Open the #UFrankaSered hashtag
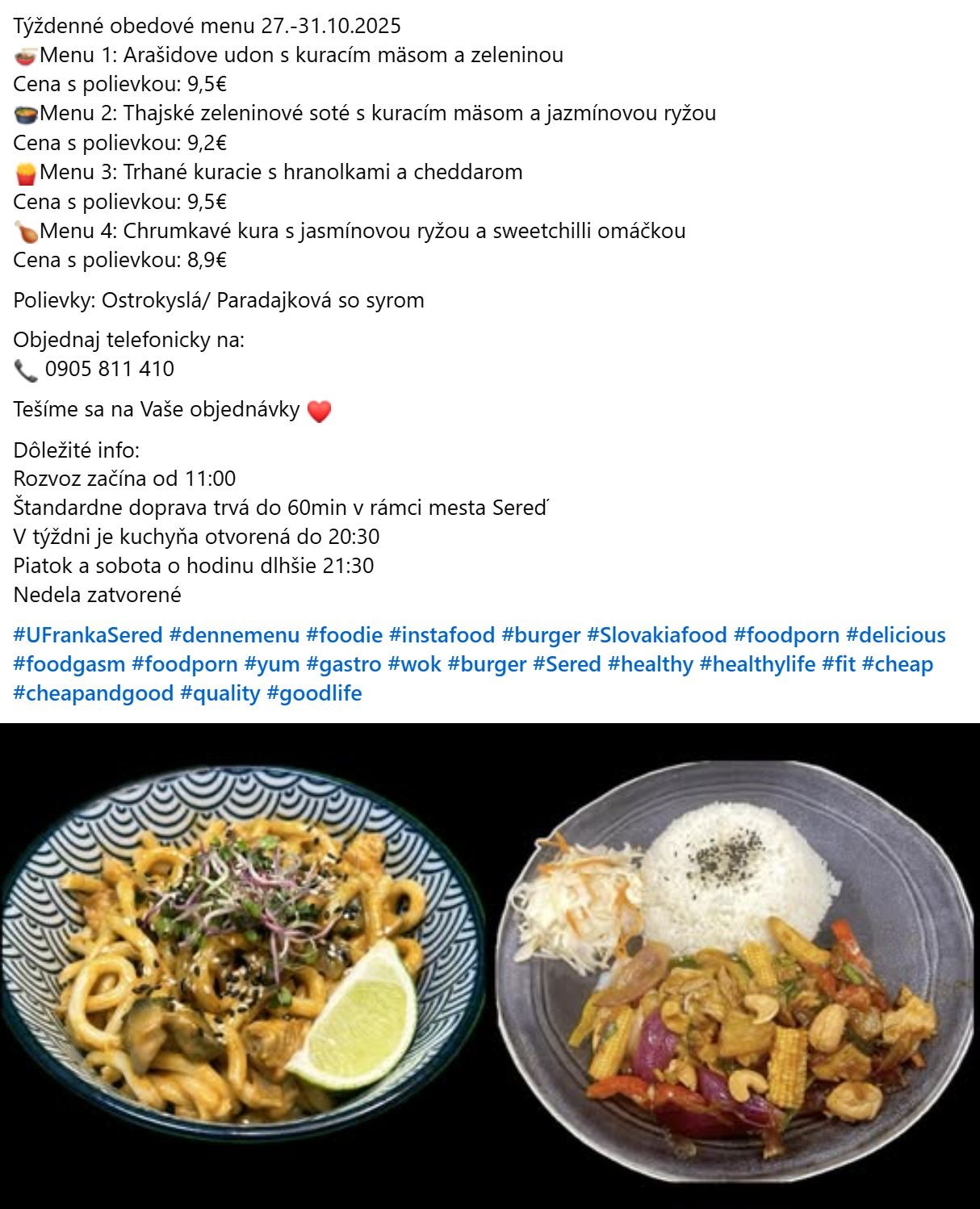 [x=88, y=635]
